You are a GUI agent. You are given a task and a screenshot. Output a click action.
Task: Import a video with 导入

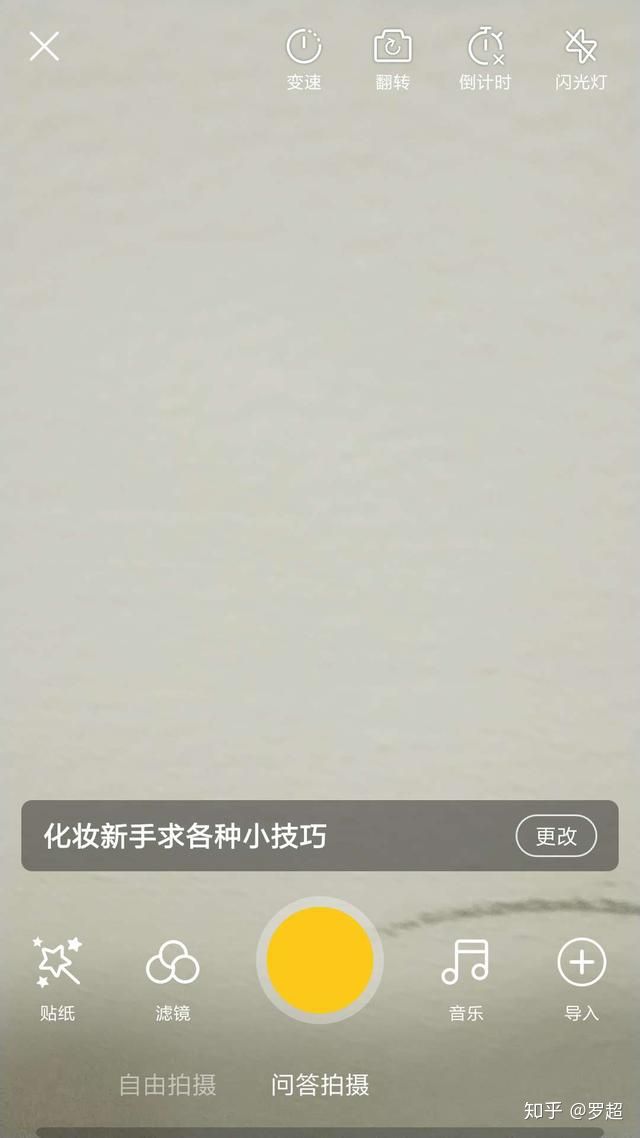point(581,976)
